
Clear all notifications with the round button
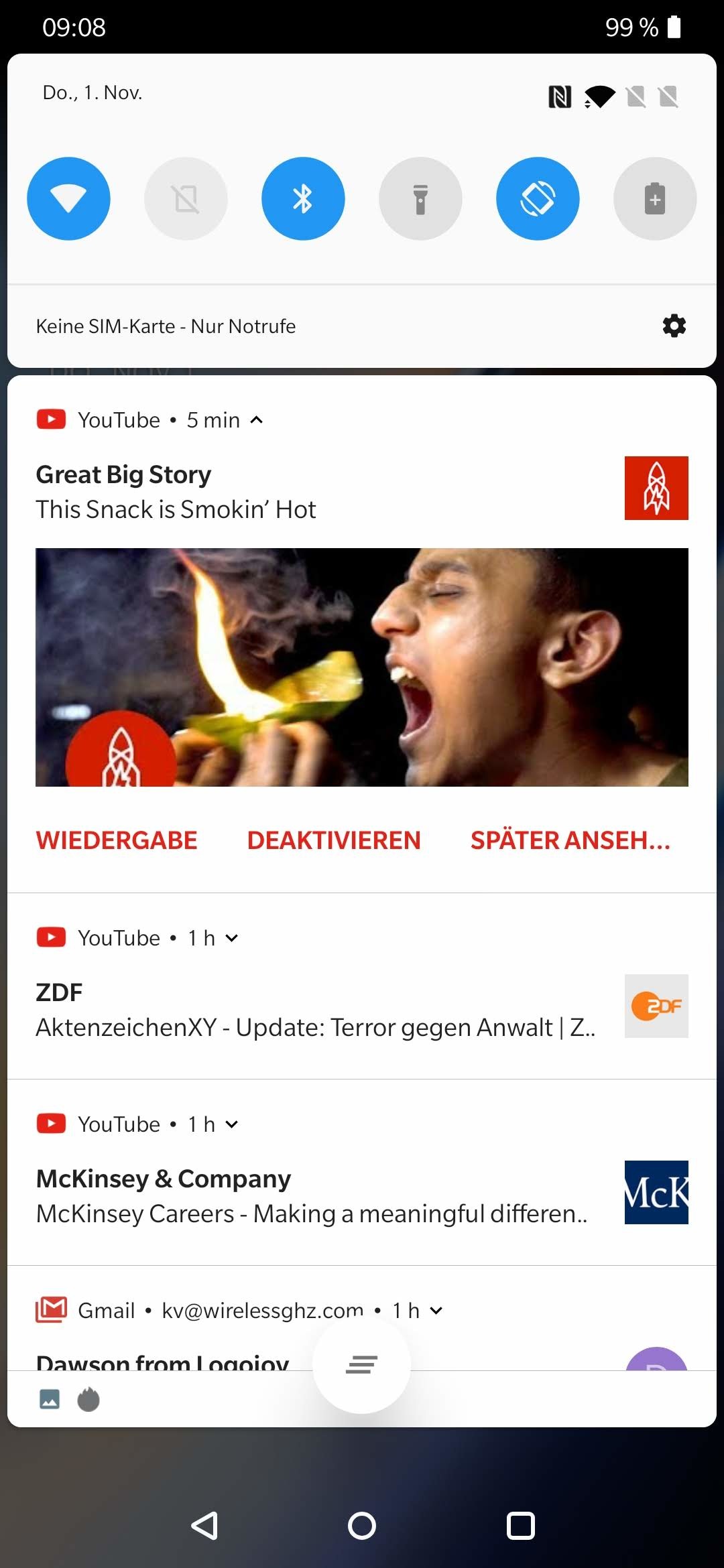(362, 1364)
